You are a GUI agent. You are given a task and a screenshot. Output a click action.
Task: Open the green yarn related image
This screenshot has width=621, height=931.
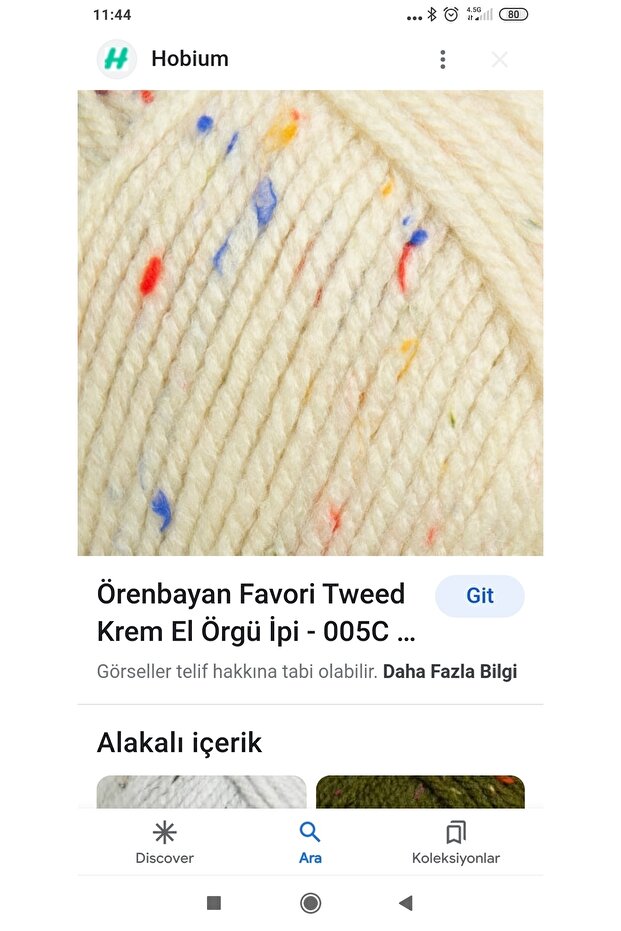420,791
